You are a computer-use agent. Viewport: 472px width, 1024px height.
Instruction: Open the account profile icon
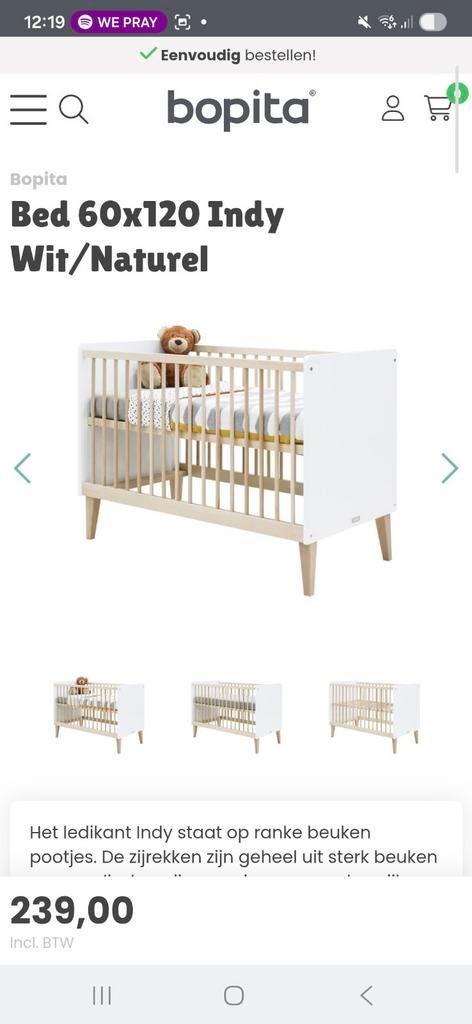coord(393,108)
